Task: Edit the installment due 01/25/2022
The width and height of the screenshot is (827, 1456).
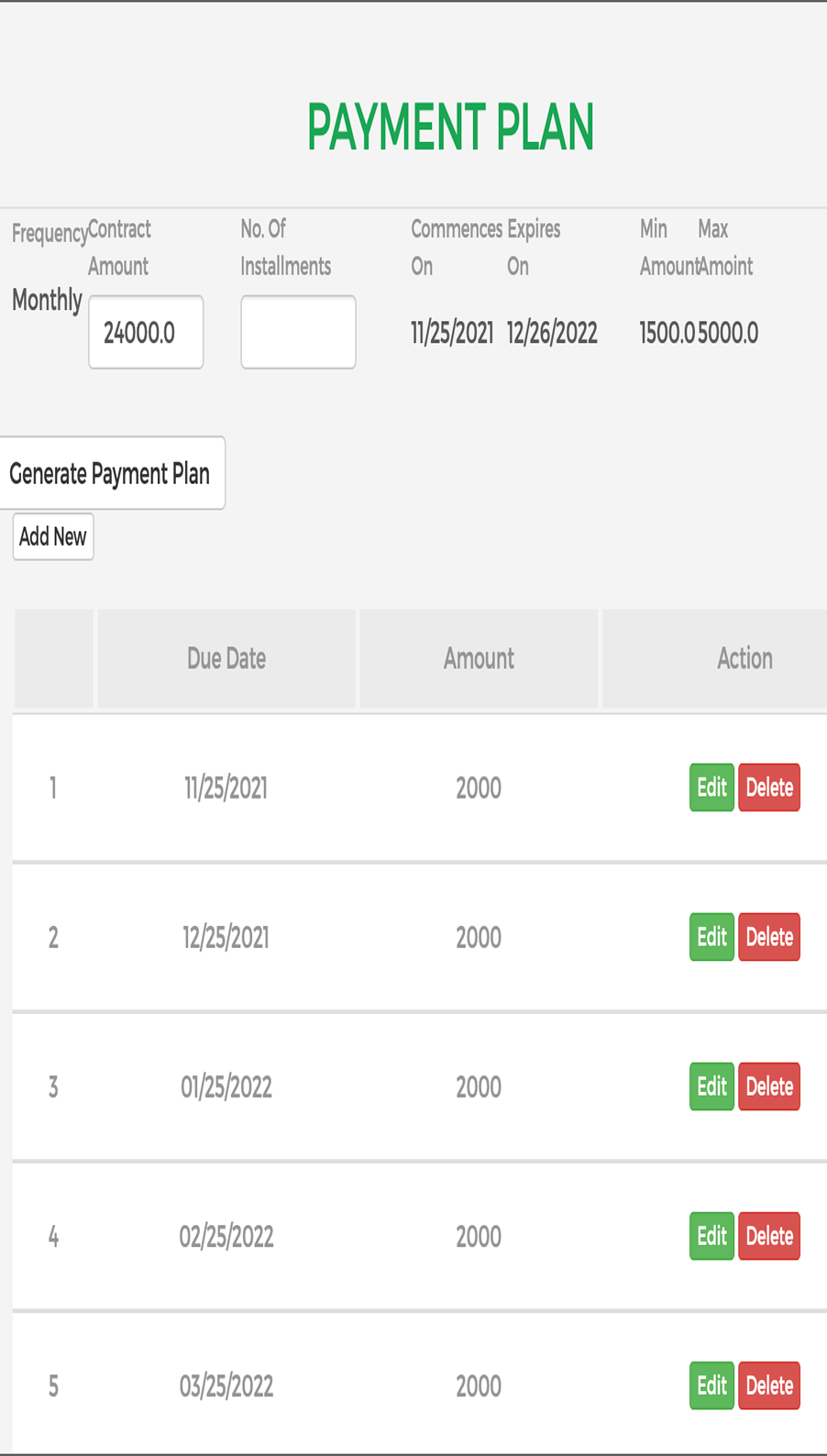Action: tap(711, 1086)
